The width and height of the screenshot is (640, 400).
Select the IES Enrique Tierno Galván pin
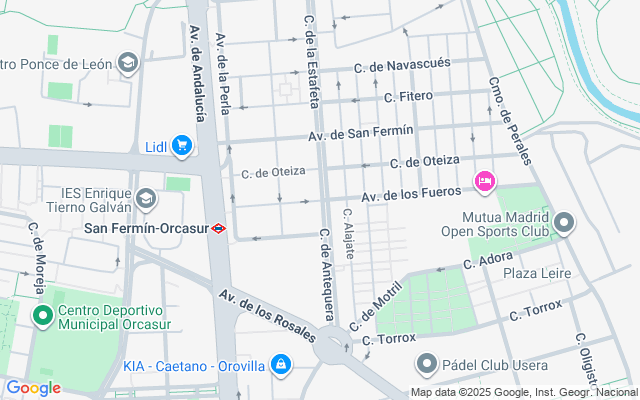pos(146,200)
